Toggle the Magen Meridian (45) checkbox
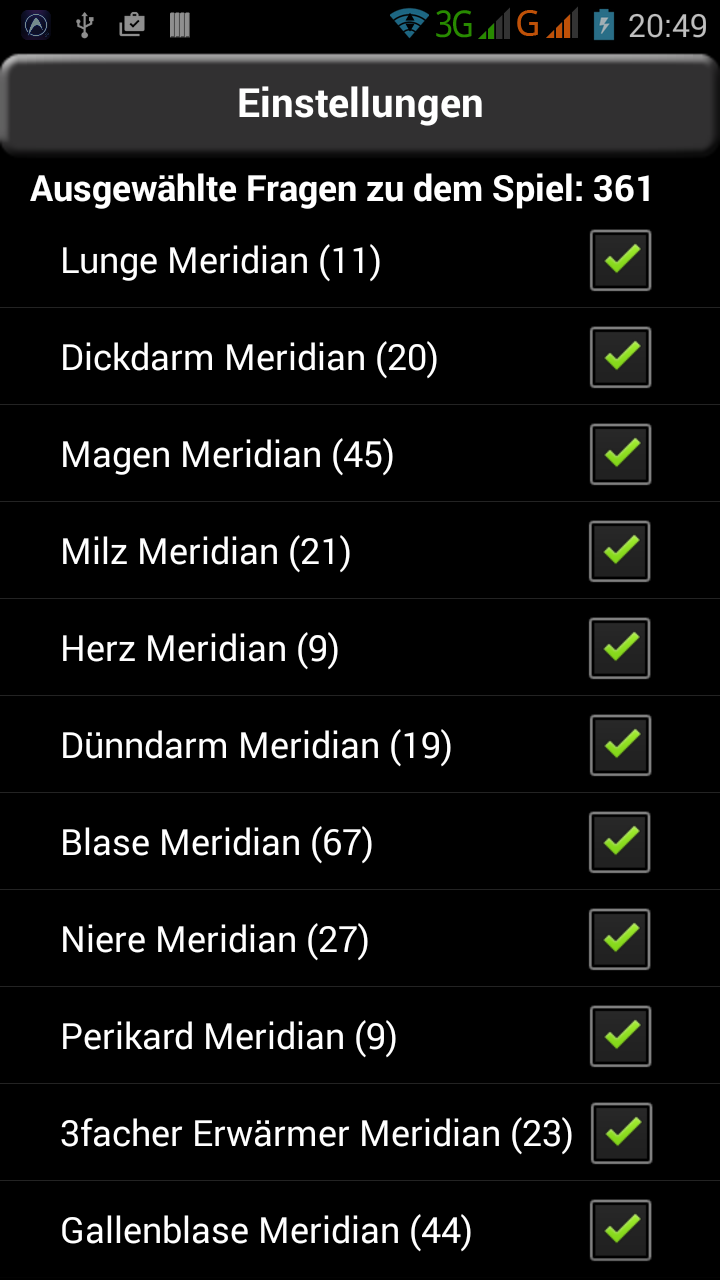 tap(620, 454)
